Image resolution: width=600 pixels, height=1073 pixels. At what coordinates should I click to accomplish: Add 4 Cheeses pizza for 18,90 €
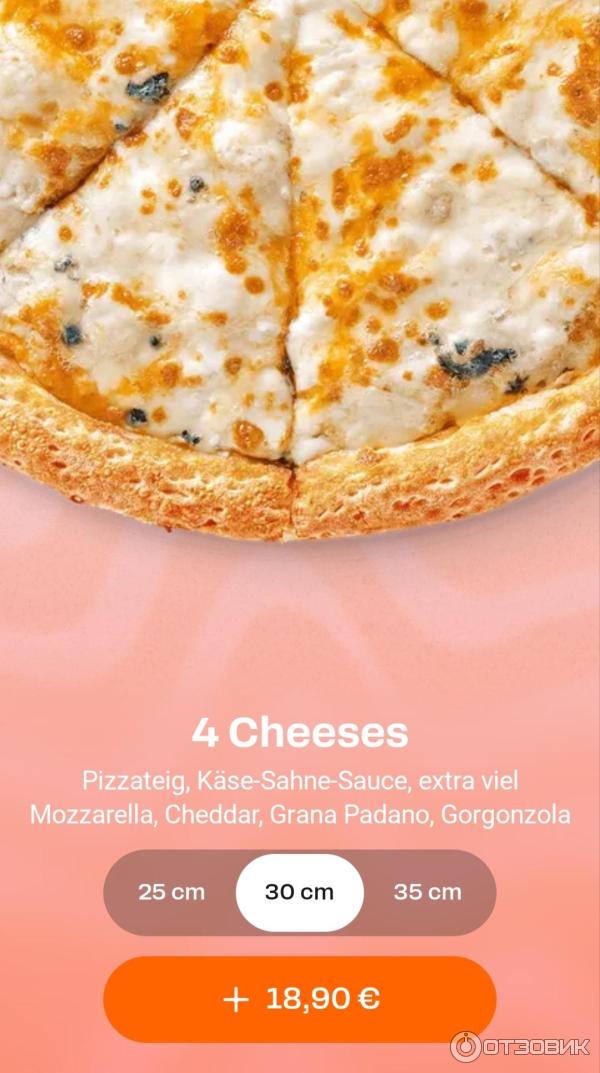[300, 999]
